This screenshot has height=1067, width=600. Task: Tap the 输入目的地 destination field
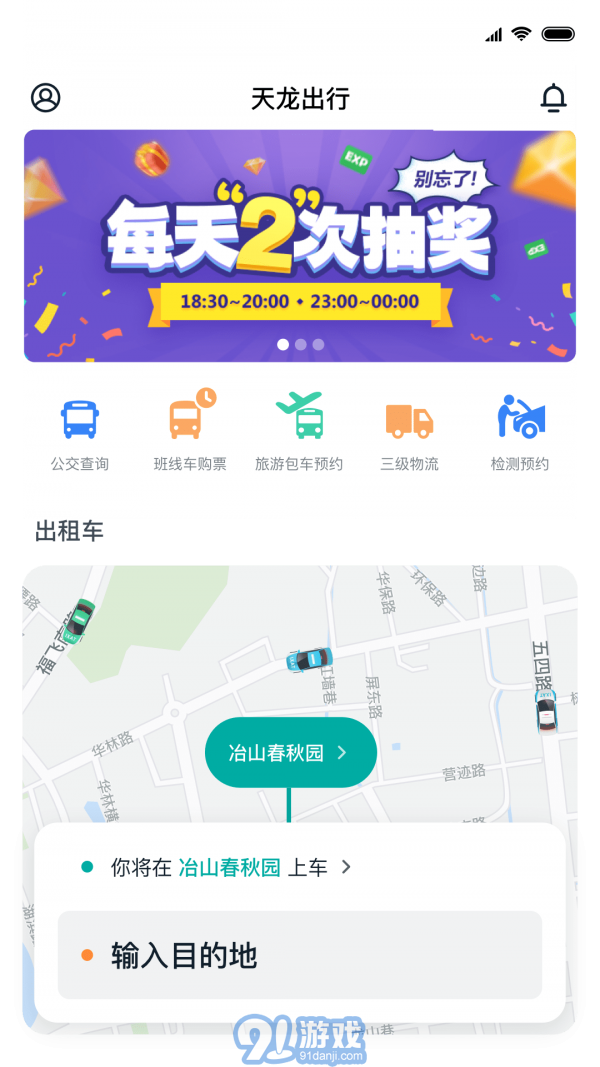point(299,955)
